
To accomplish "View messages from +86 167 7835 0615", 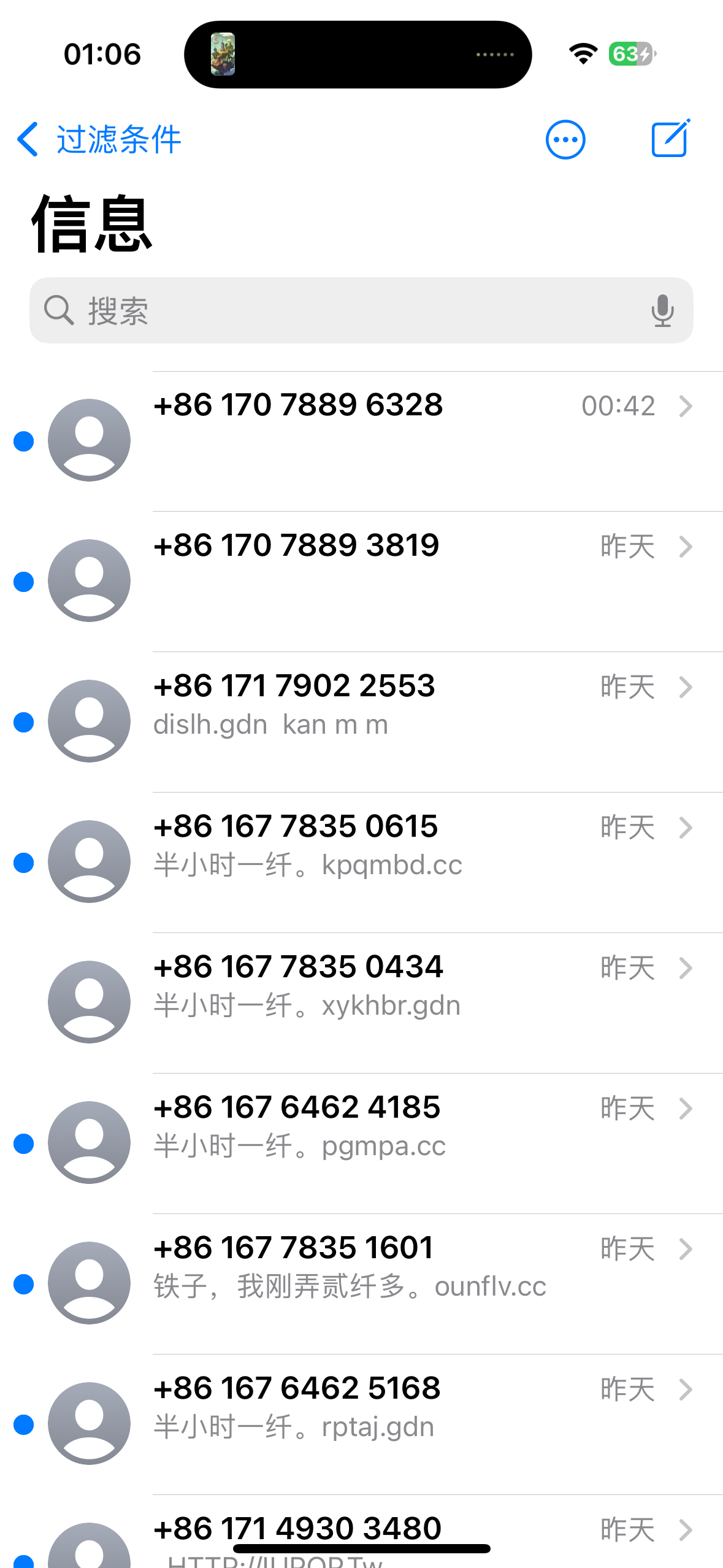I will click(405, 861).
